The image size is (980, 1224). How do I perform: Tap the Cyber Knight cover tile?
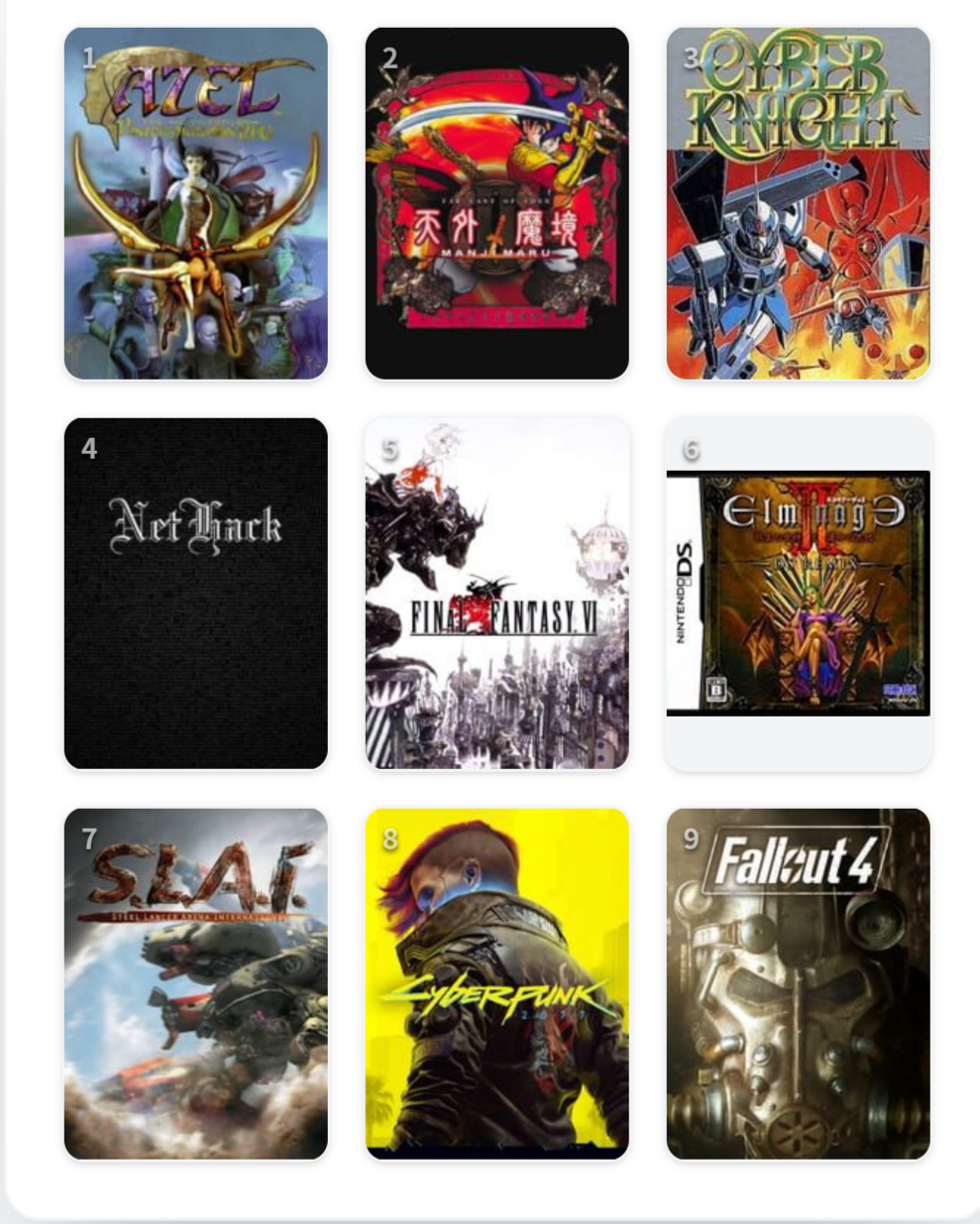coord(799,203)
